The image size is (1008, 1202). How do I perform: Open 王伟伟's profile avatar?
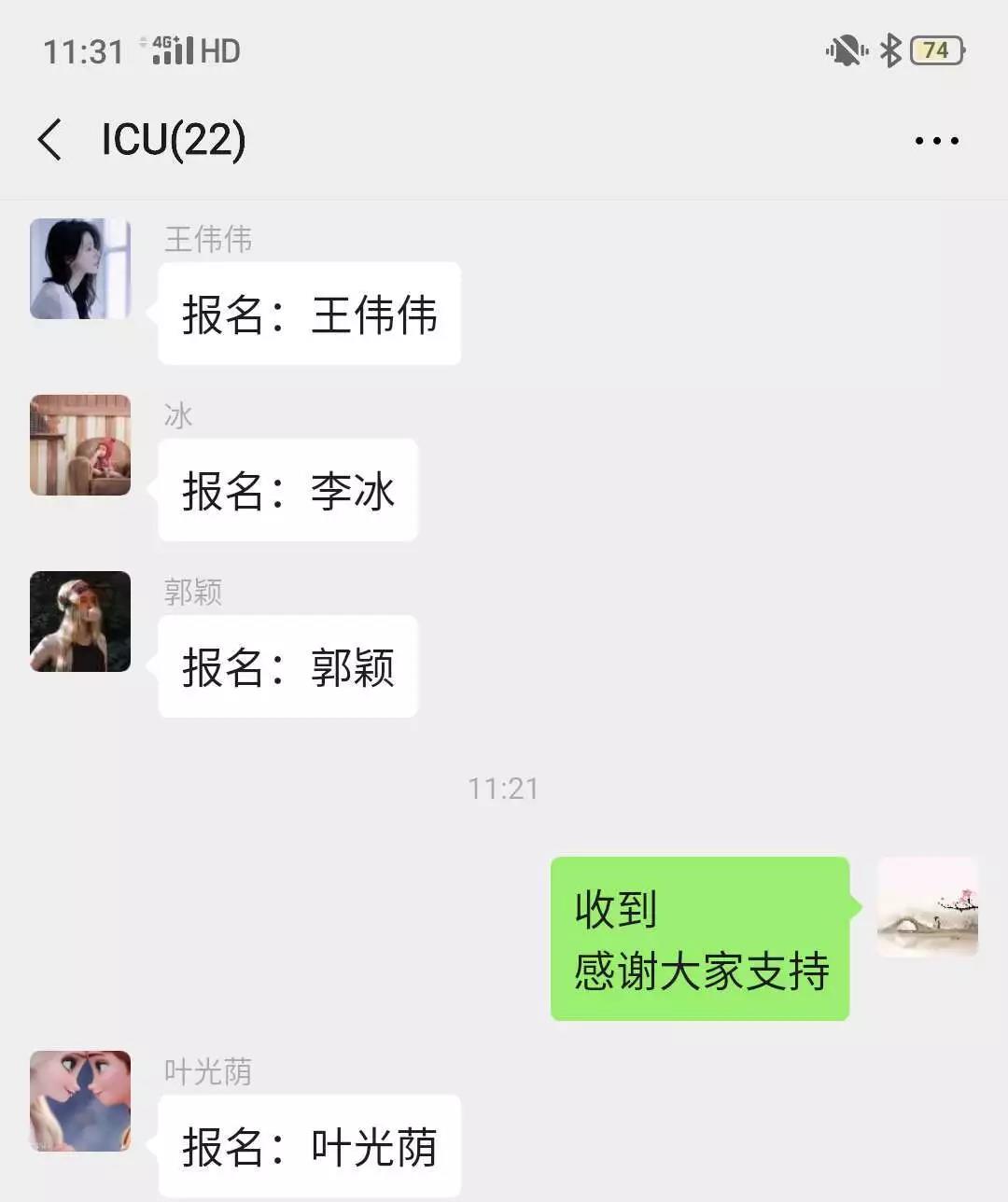coord(80,269)
